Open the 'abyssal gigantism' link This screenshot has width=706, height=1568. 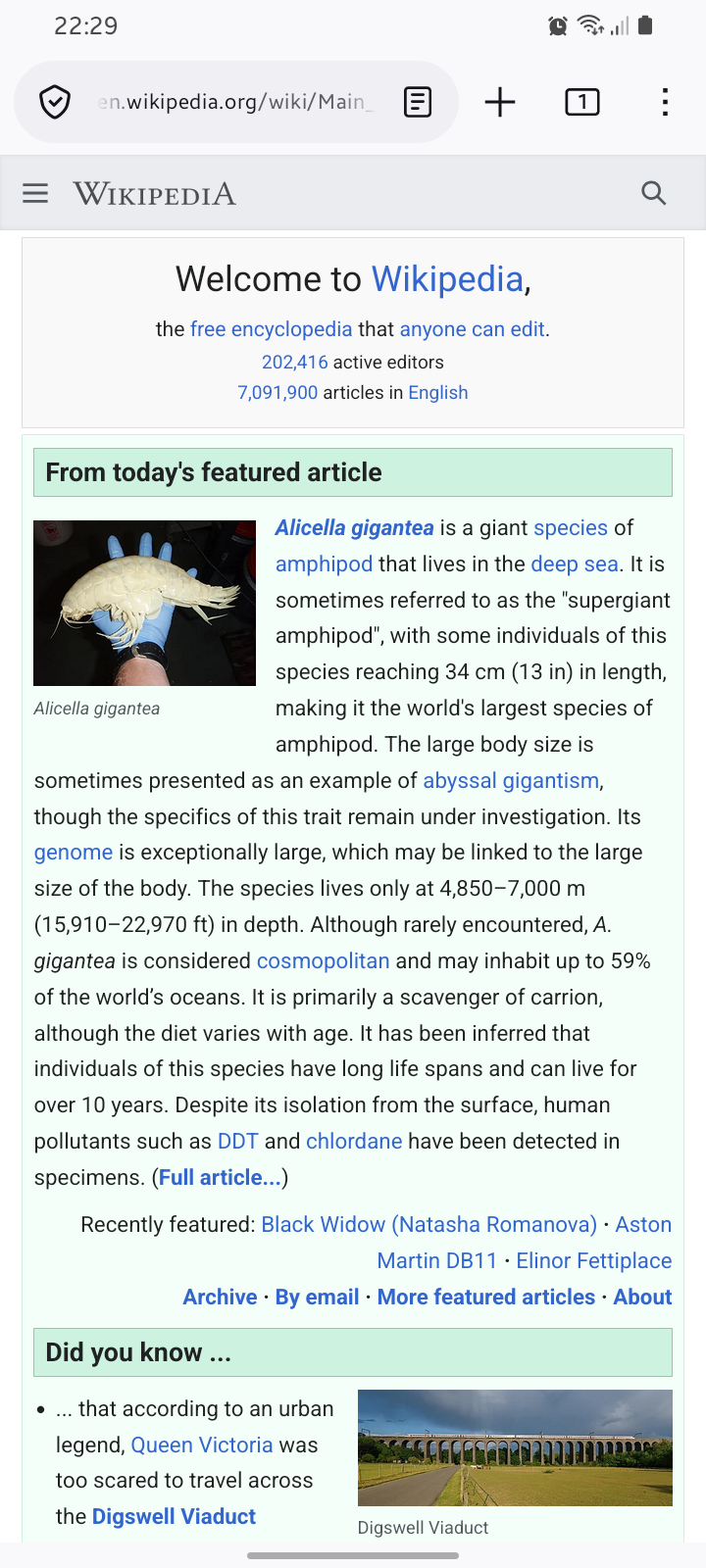(x=511, y=781)
